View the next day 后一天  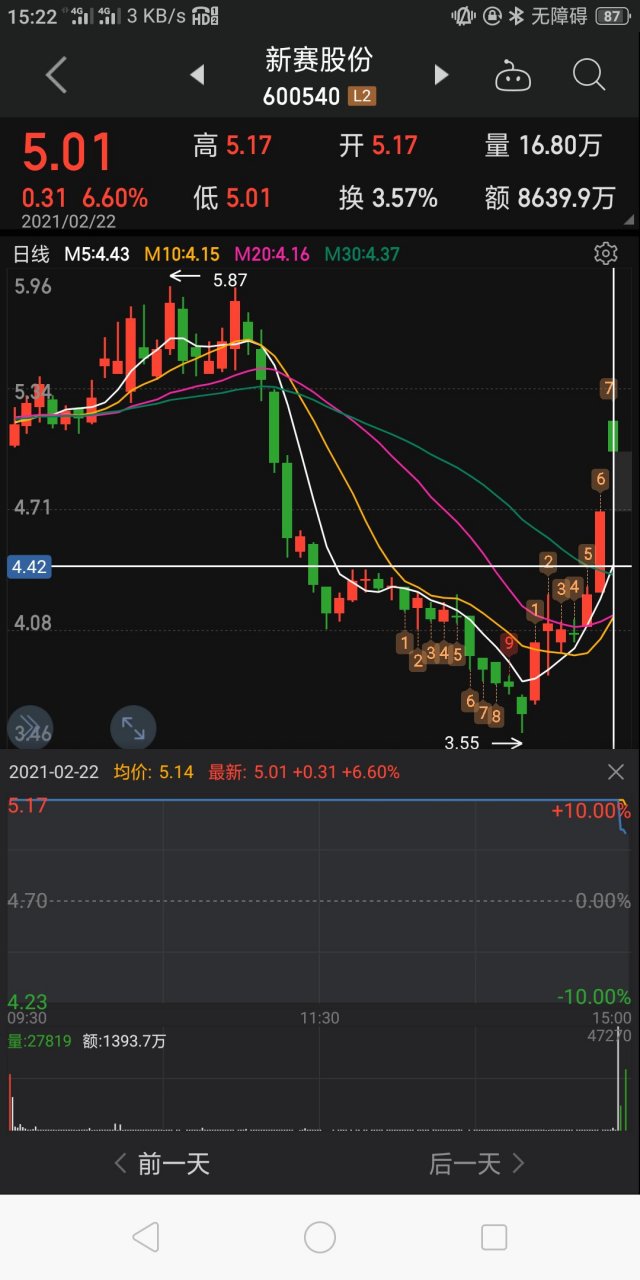pyautogui.click(x=477, y=1163)
